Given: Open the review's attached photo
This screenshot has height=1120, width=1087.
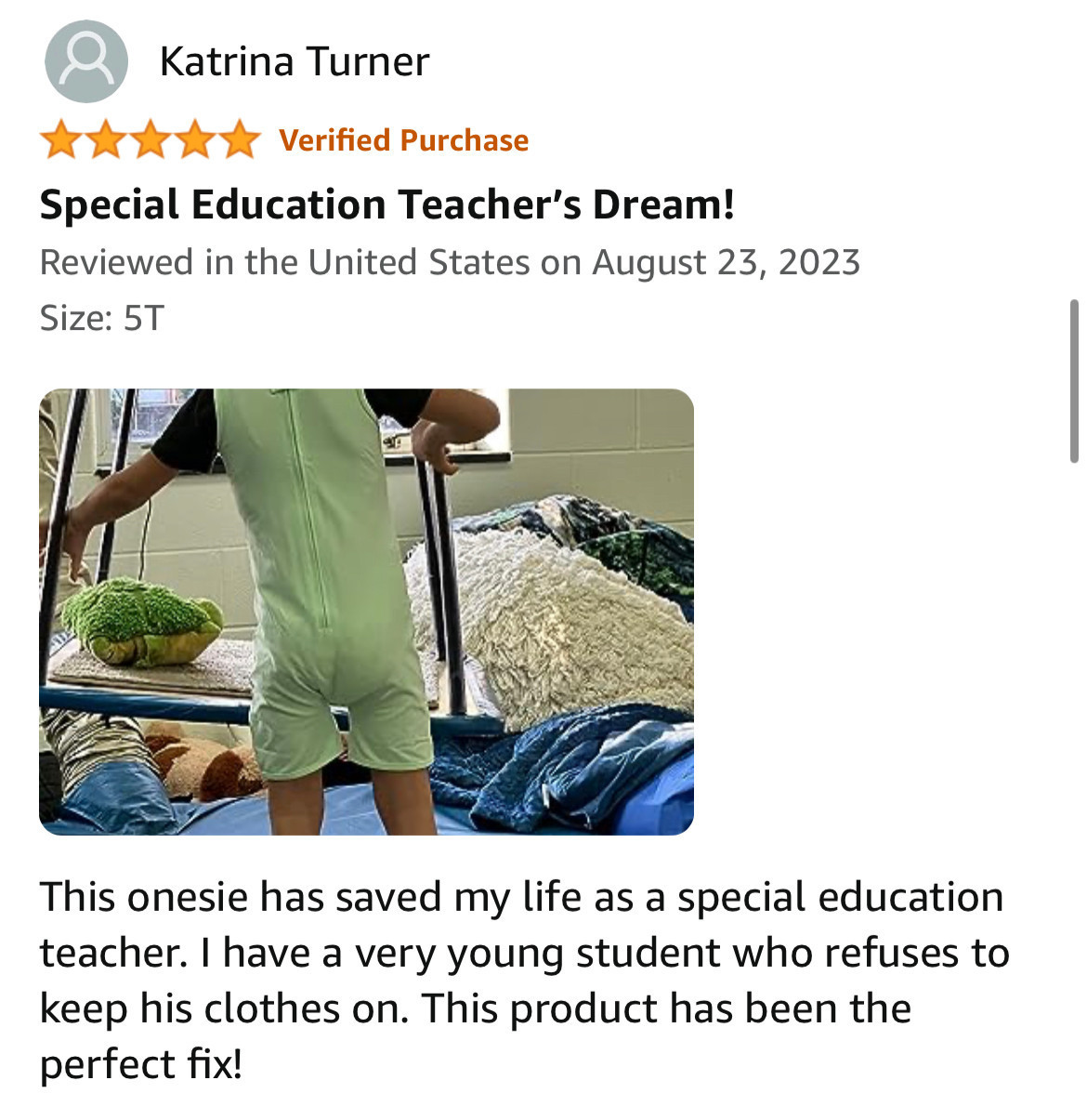Looking at the screenshot, I should (x=366, y=611).
